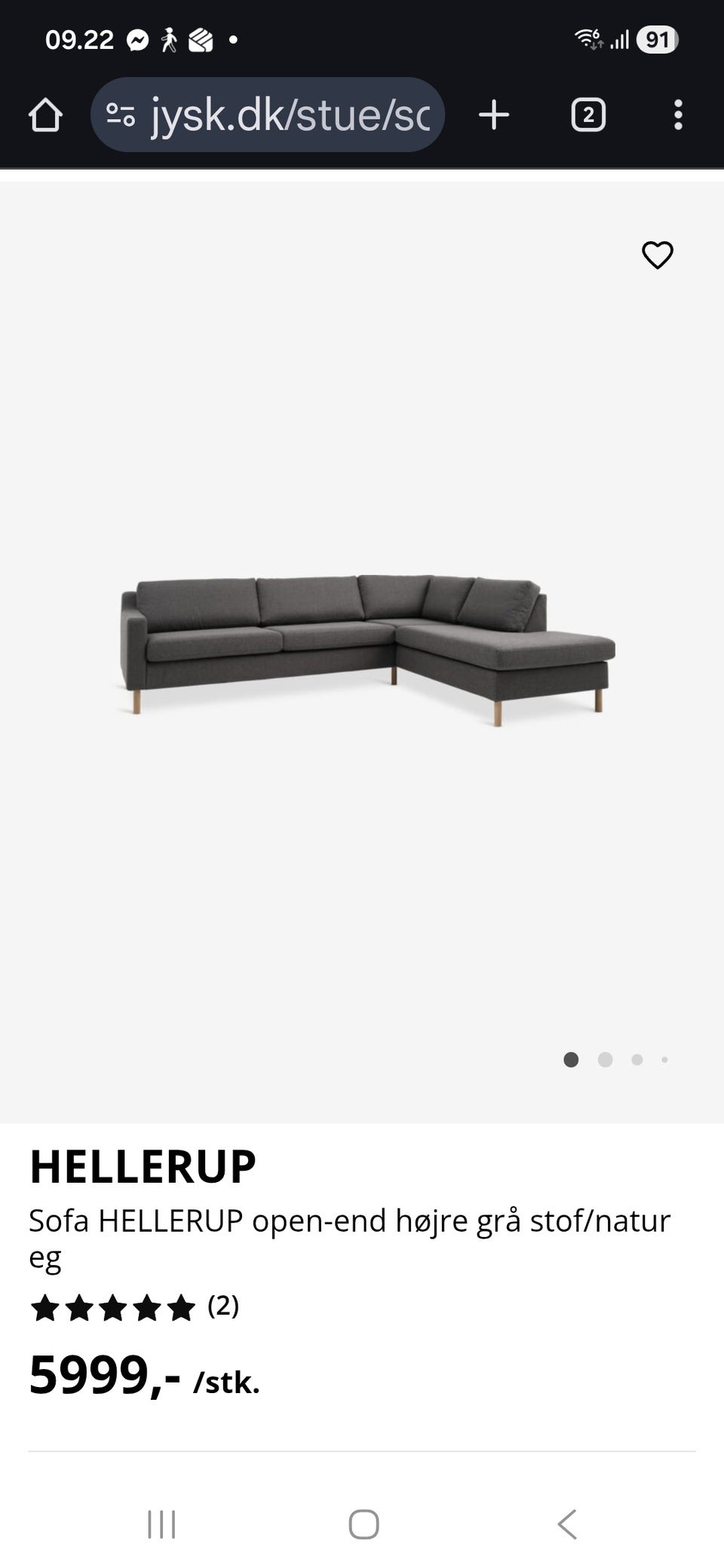
Task: Open the recent apps overview
Action: click(161, 1524)
